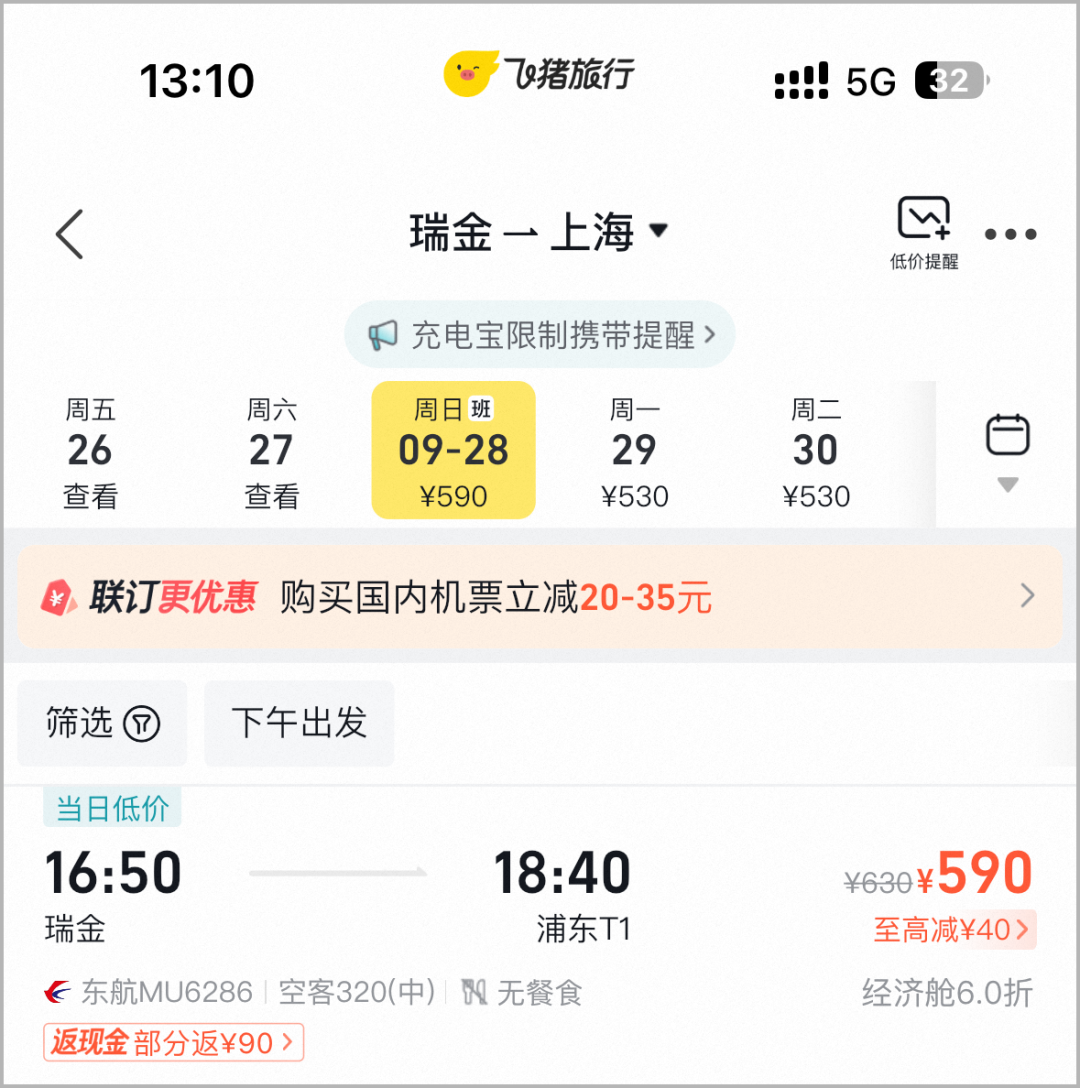Open the 返现金 部分返¥90 cashback details
The width and height of the screenshot is (1080, 1088).
point(173,1044)
